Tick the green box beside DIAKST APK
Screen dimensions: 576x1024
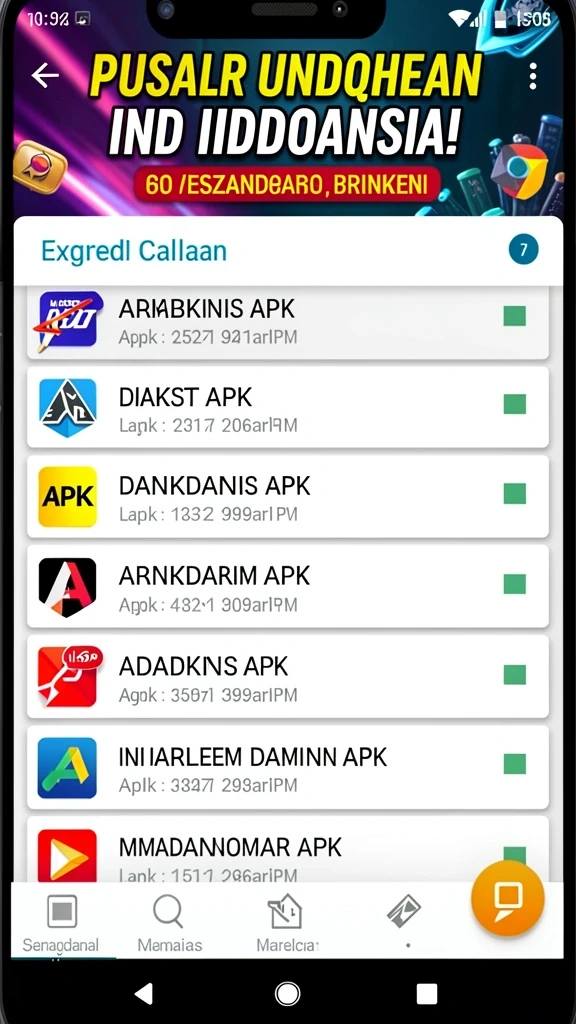(x=515, y=404)
